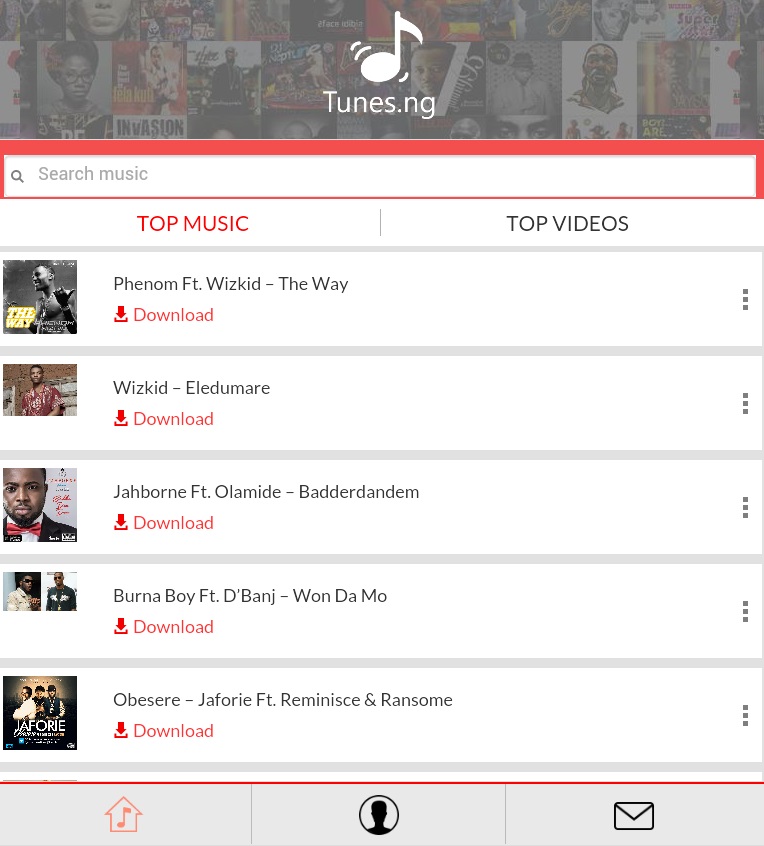Open more options for Phenom – The Way

(745, 299)
